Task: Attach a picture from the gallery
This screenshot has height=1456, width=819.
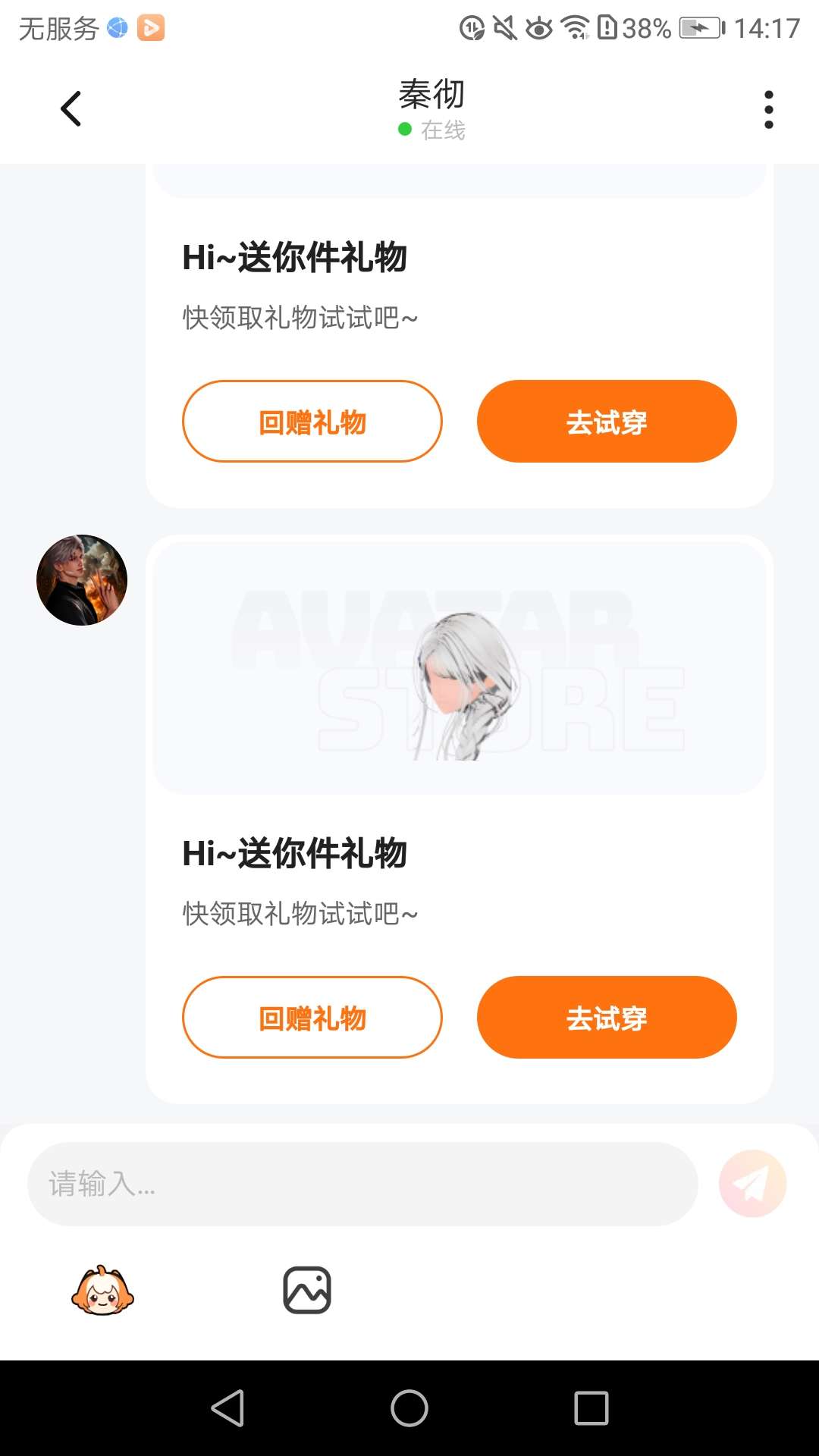Action: pos(307,1290)
